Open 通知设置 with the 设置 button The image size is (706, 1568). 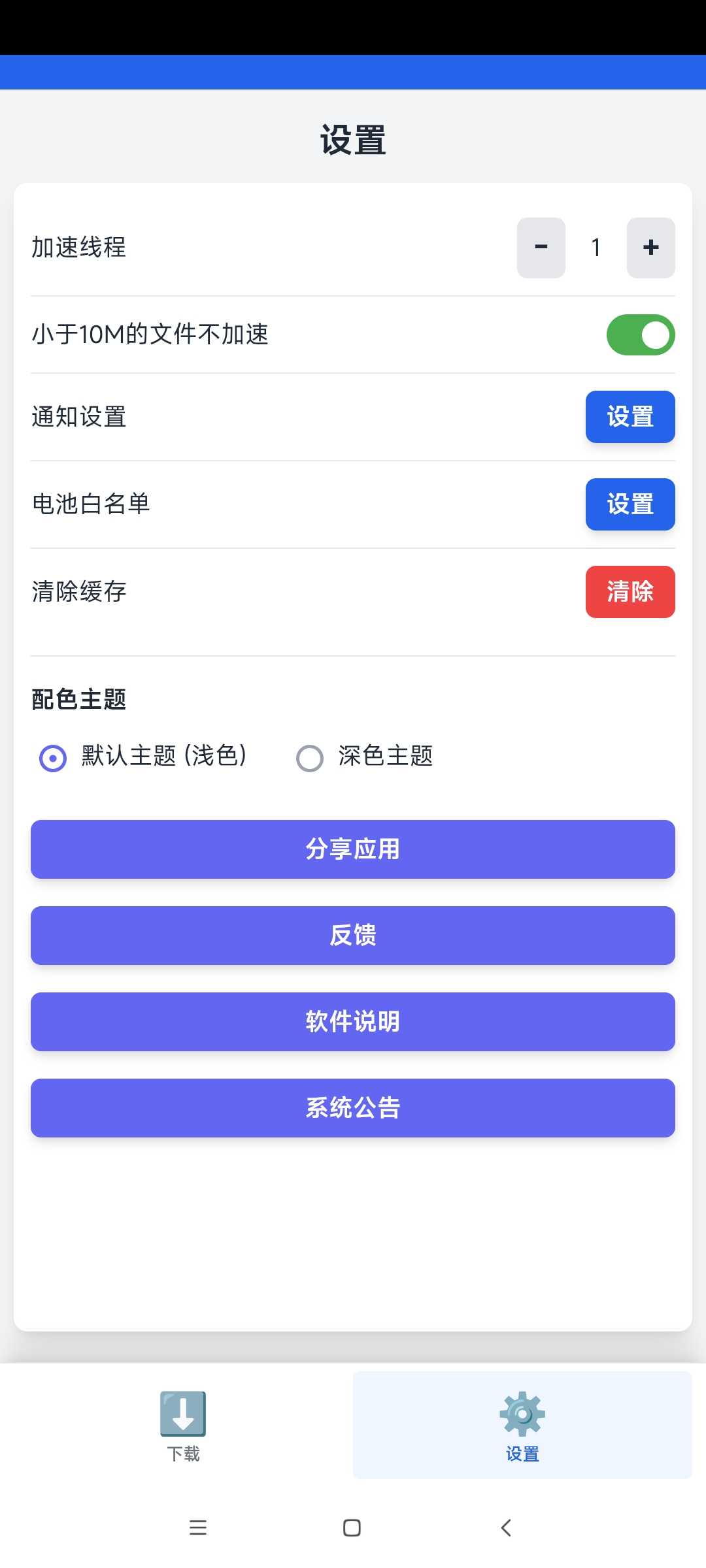click(630, 417)
